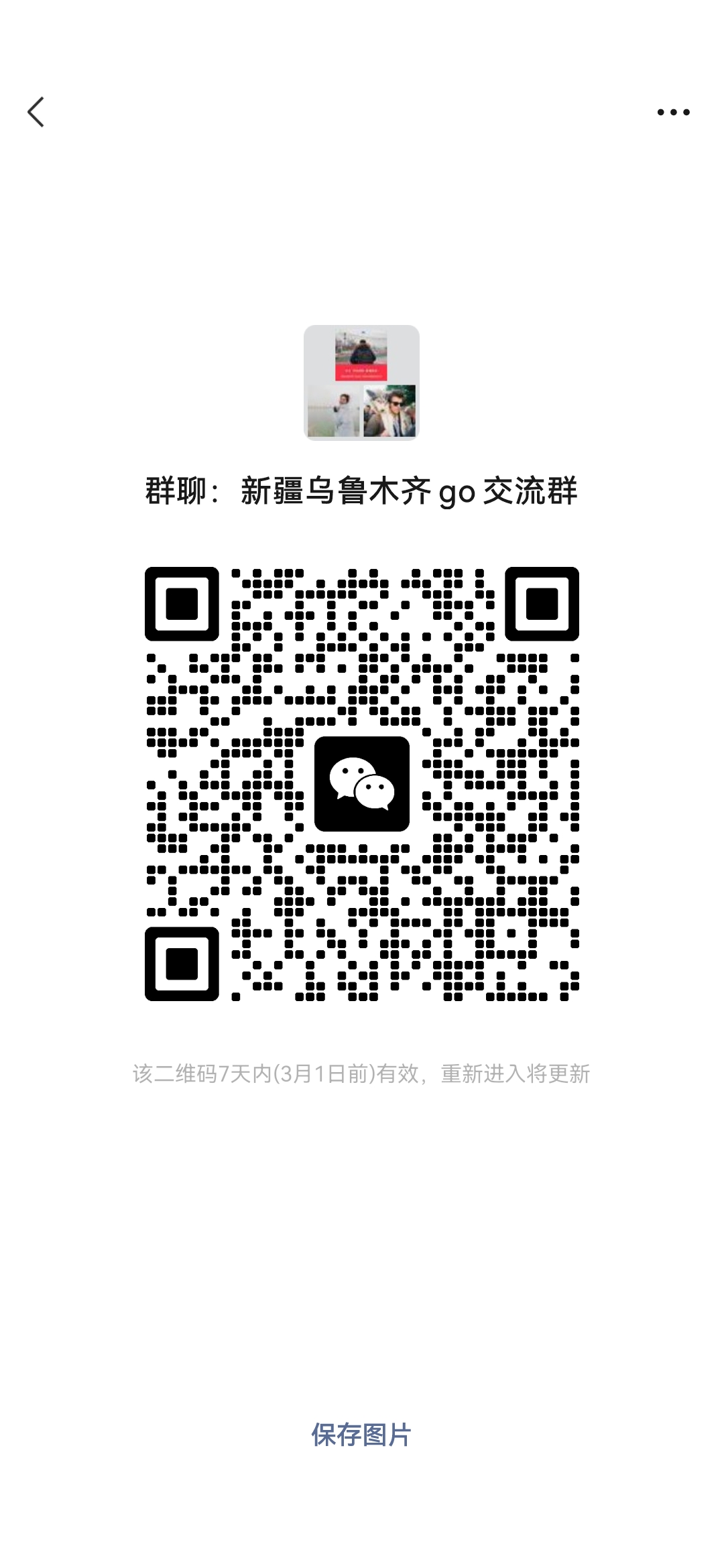Open the three-dot more options menu
The image size is (724, 1568).
[x=673, y=112]
